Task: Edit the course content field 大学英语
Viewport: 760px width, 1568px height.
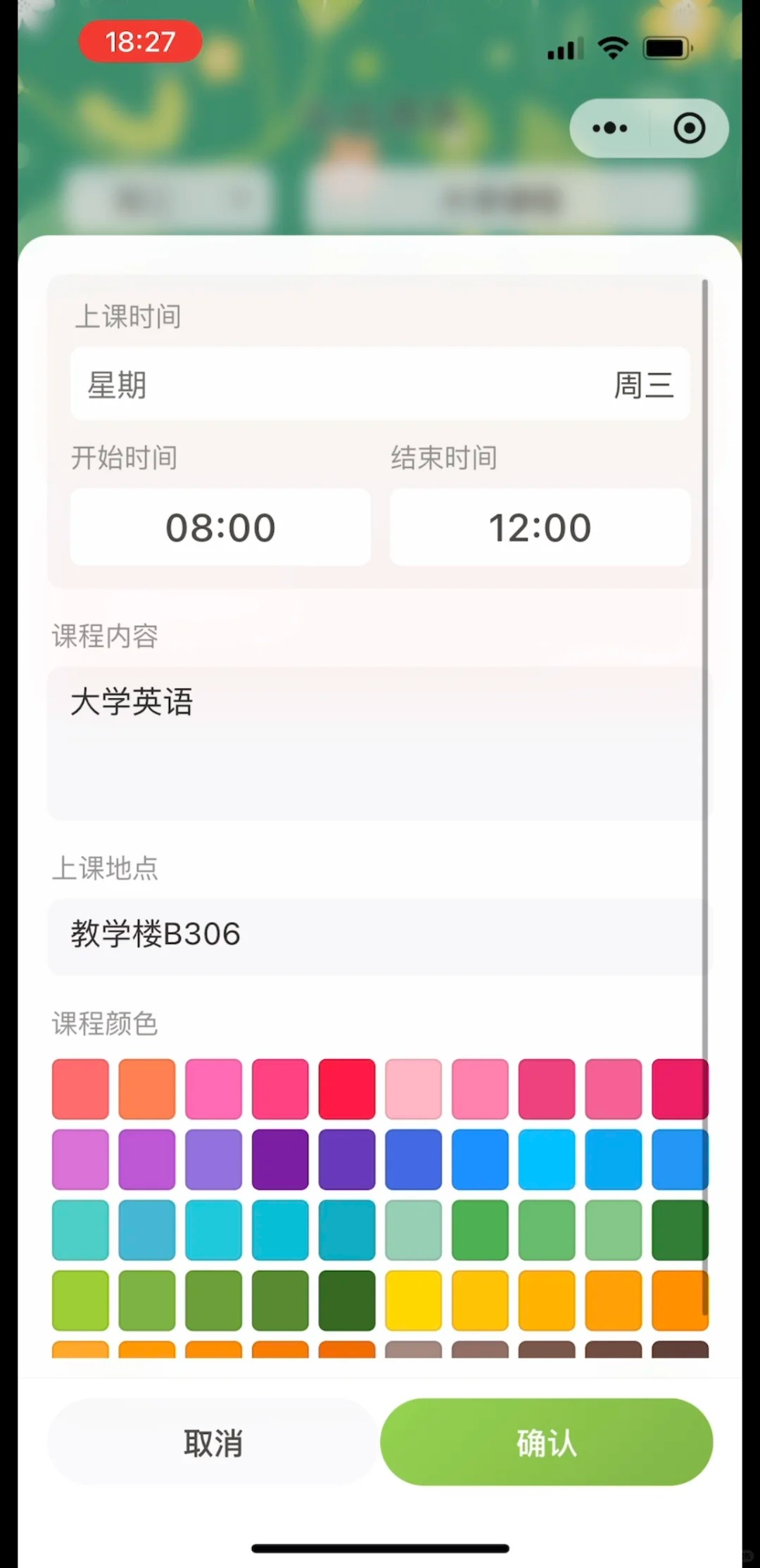Action: pos(380,742)
